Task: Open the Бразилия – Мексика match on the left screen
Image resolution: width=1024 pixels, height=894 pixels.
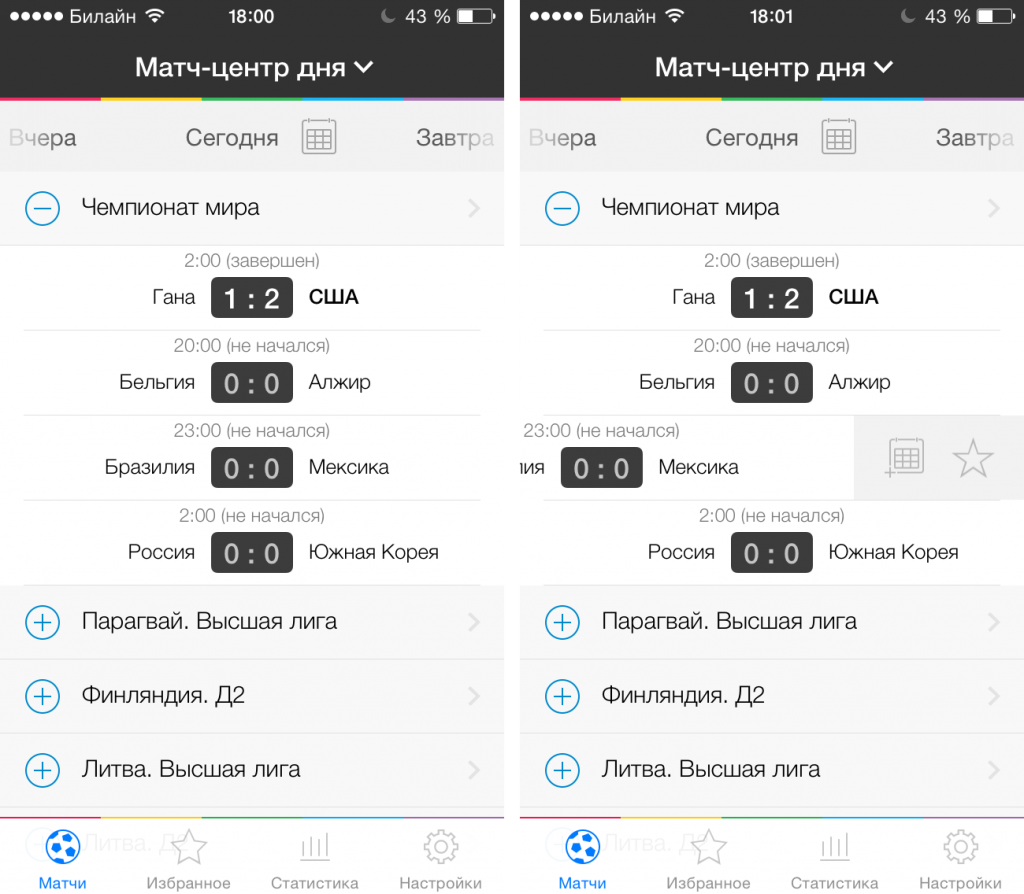Action: point(252,467)
